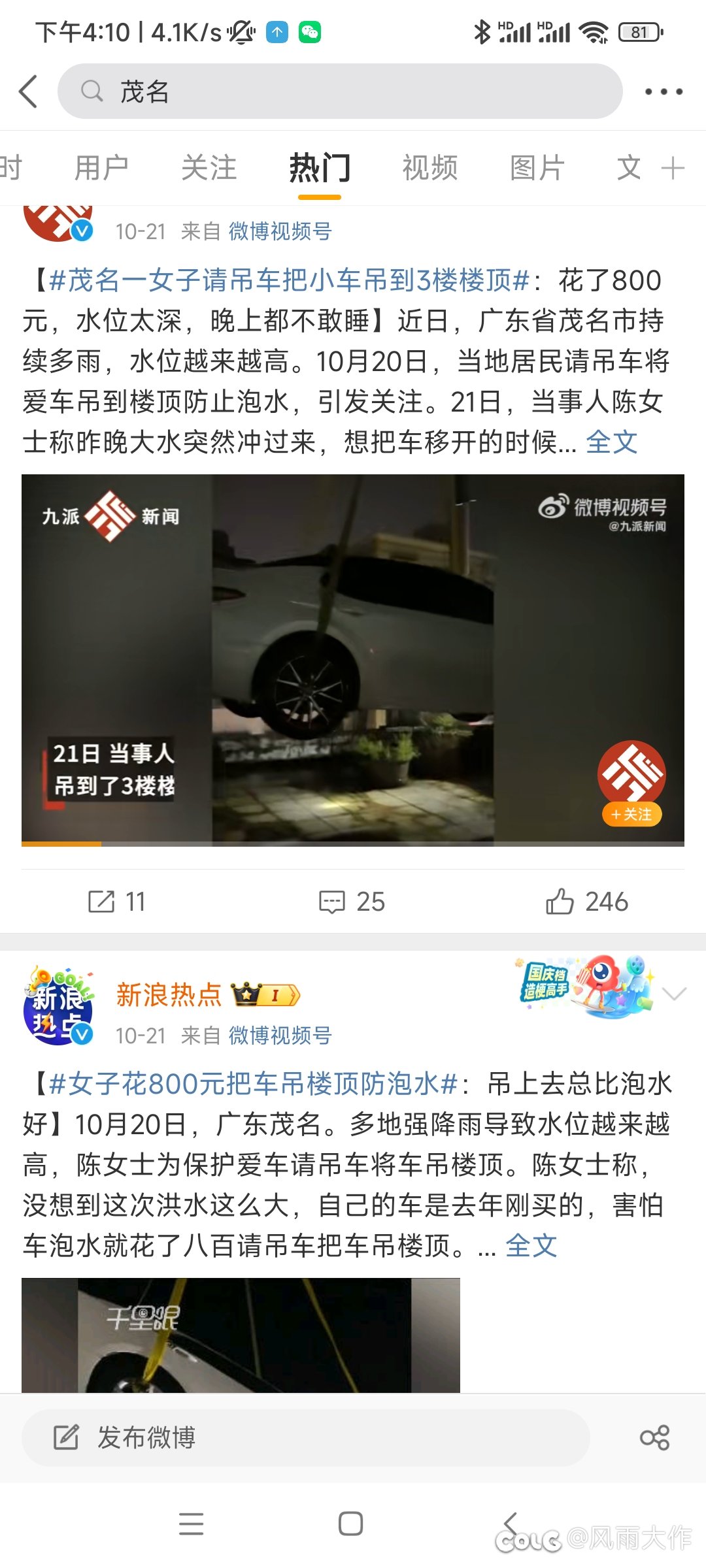
Task: Tap the search box containing 茂名
Action: pyautogui.click(x=340, y=91)
